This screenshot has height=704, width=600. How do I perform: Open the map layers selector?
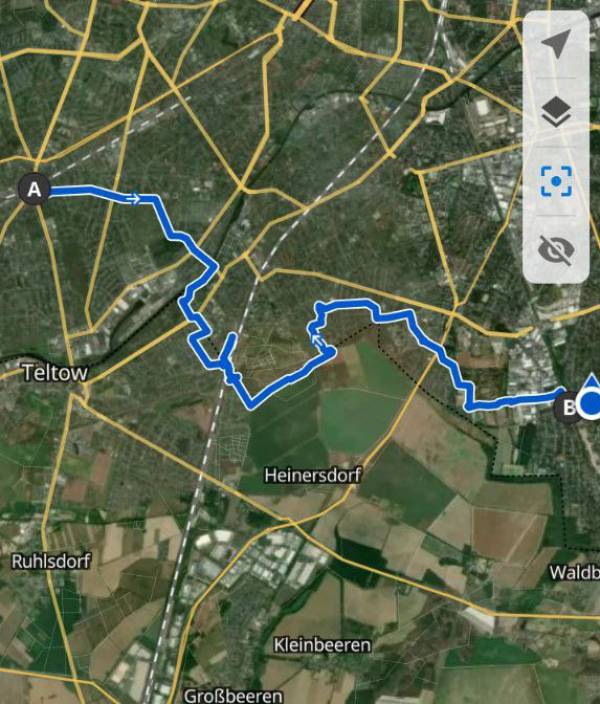click(556, 113)
